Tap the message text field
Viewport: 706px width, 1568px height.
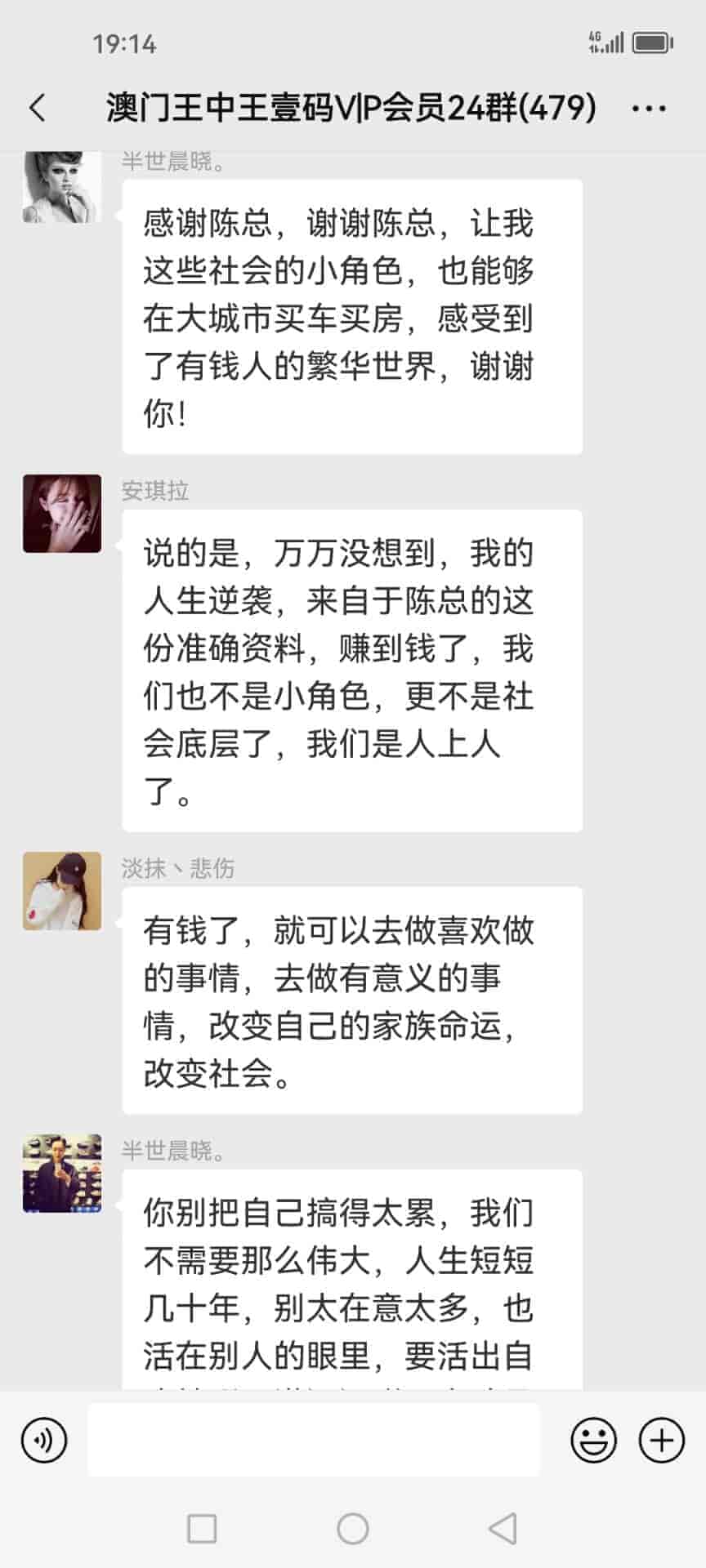(314, 1440)
